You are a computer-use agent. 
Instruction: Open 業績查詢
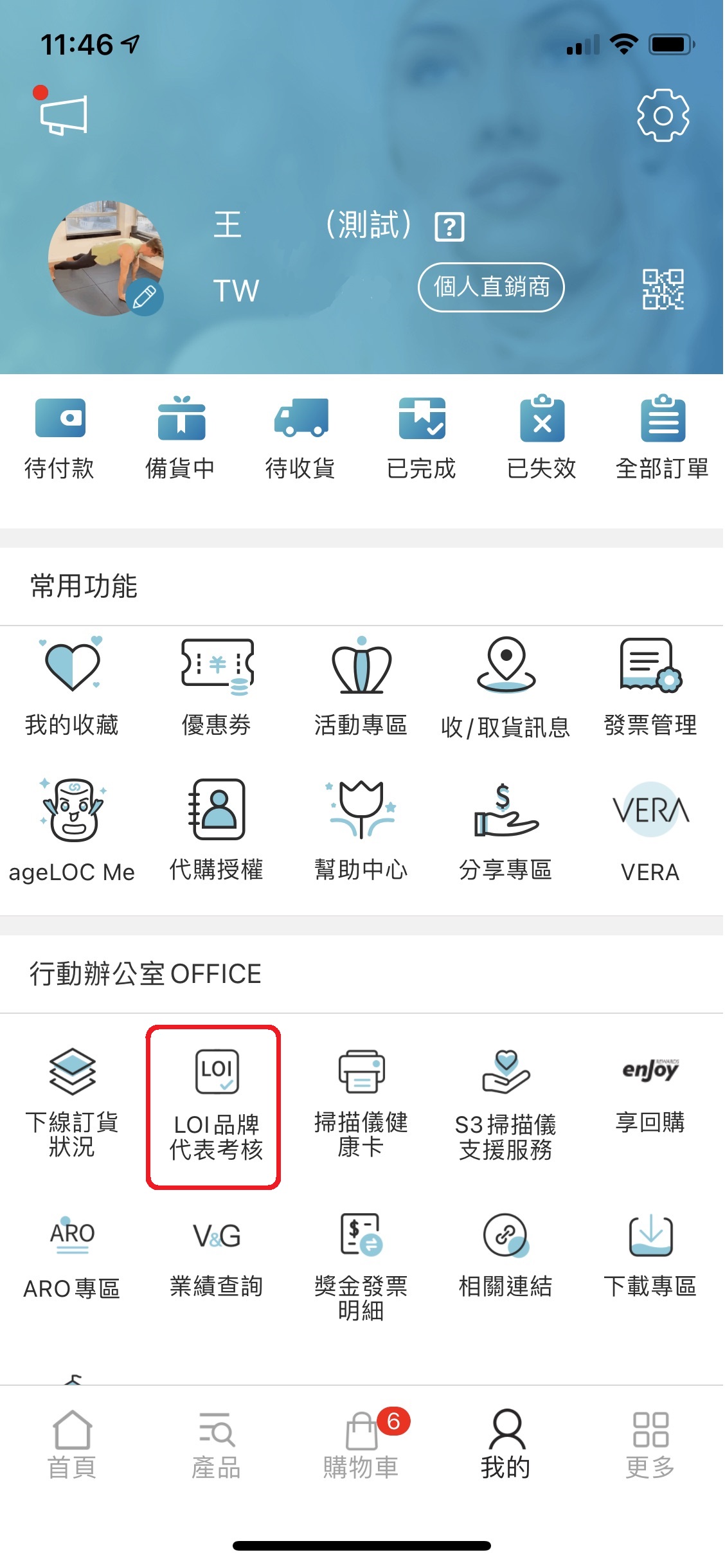pyautogui.click(x=216, y=1257)
